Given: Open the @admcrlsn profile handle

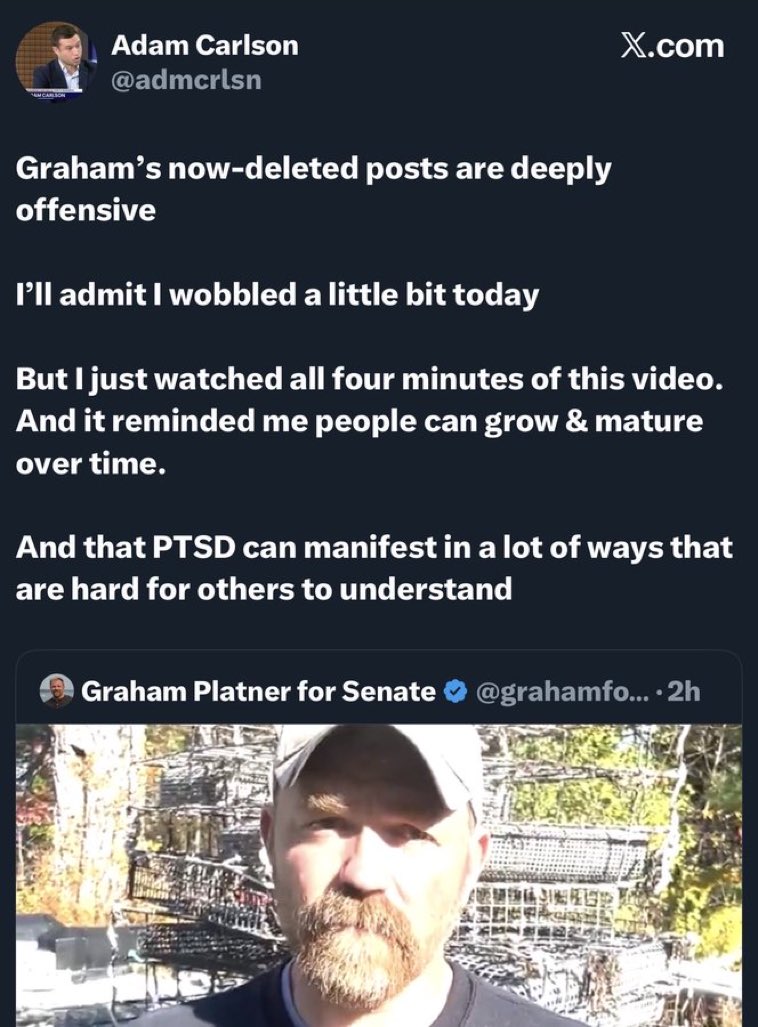Looking at the screenshot, I should [186, 81].
